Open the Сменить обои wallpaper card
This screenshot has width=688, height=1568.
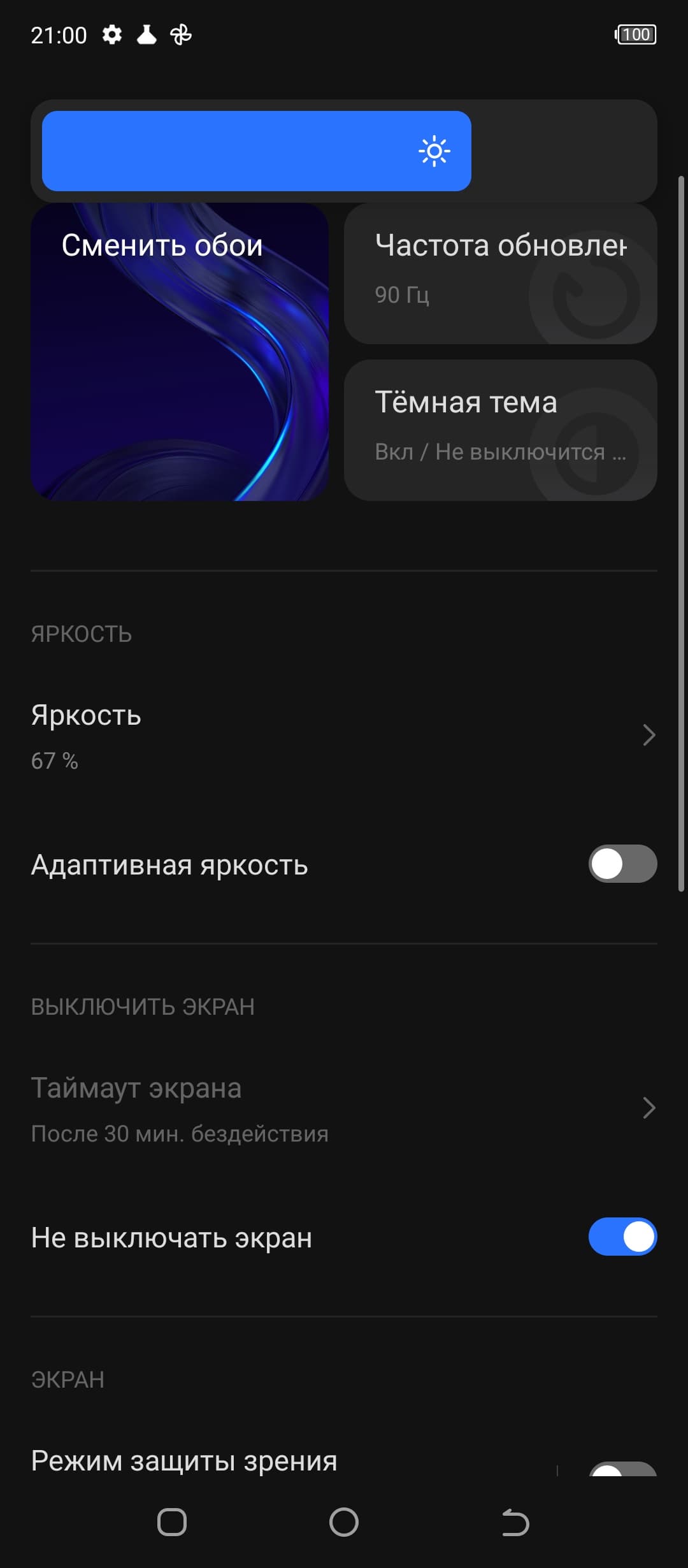[x=180, y=352]
